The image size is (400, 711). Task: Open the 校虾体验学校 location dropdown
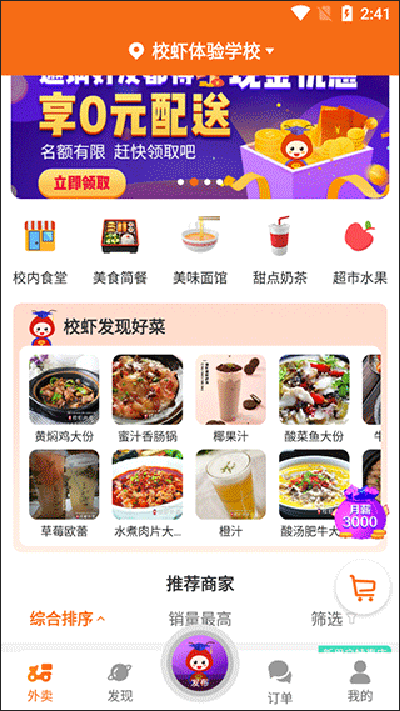(x=201, y=51)
